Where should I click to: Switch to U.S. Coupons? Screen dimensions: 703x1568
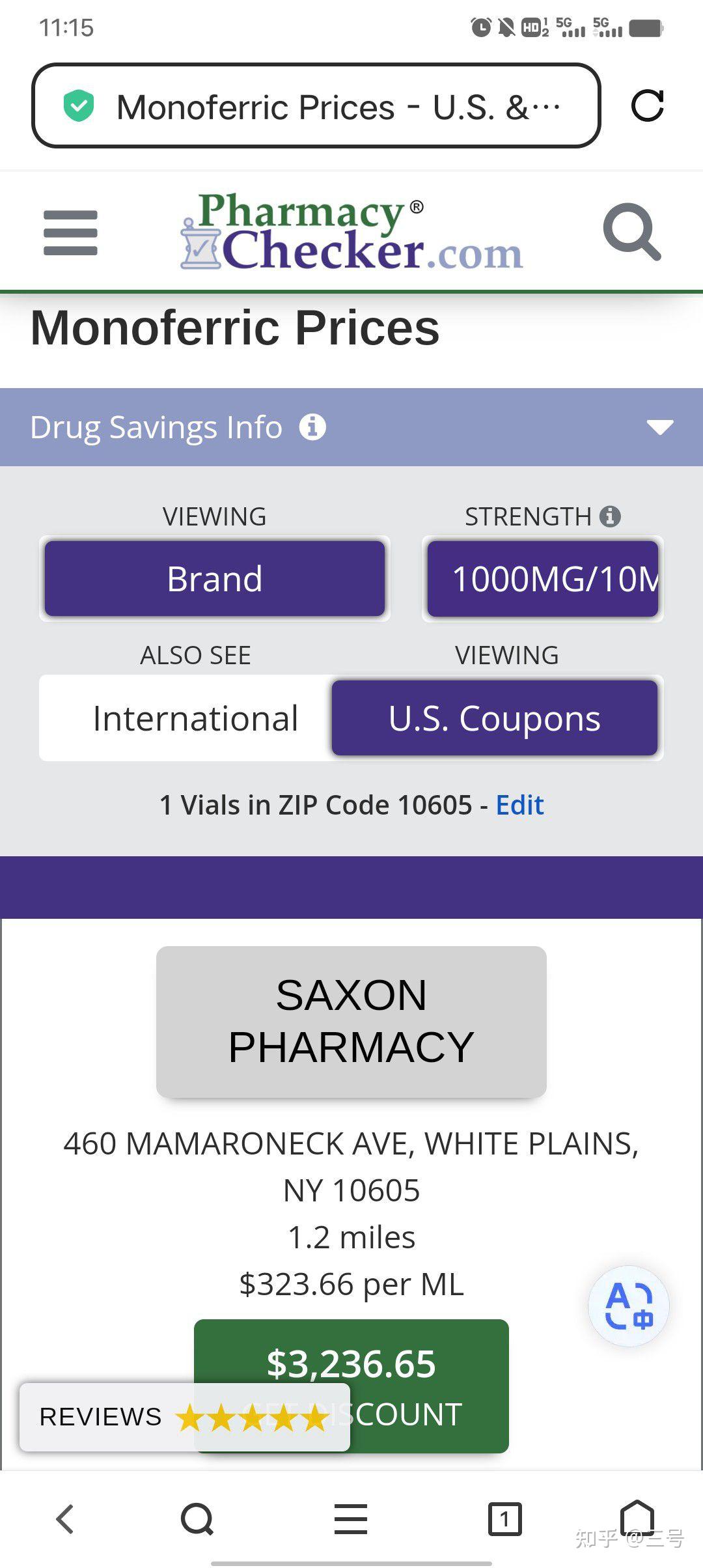pos(495,718)
